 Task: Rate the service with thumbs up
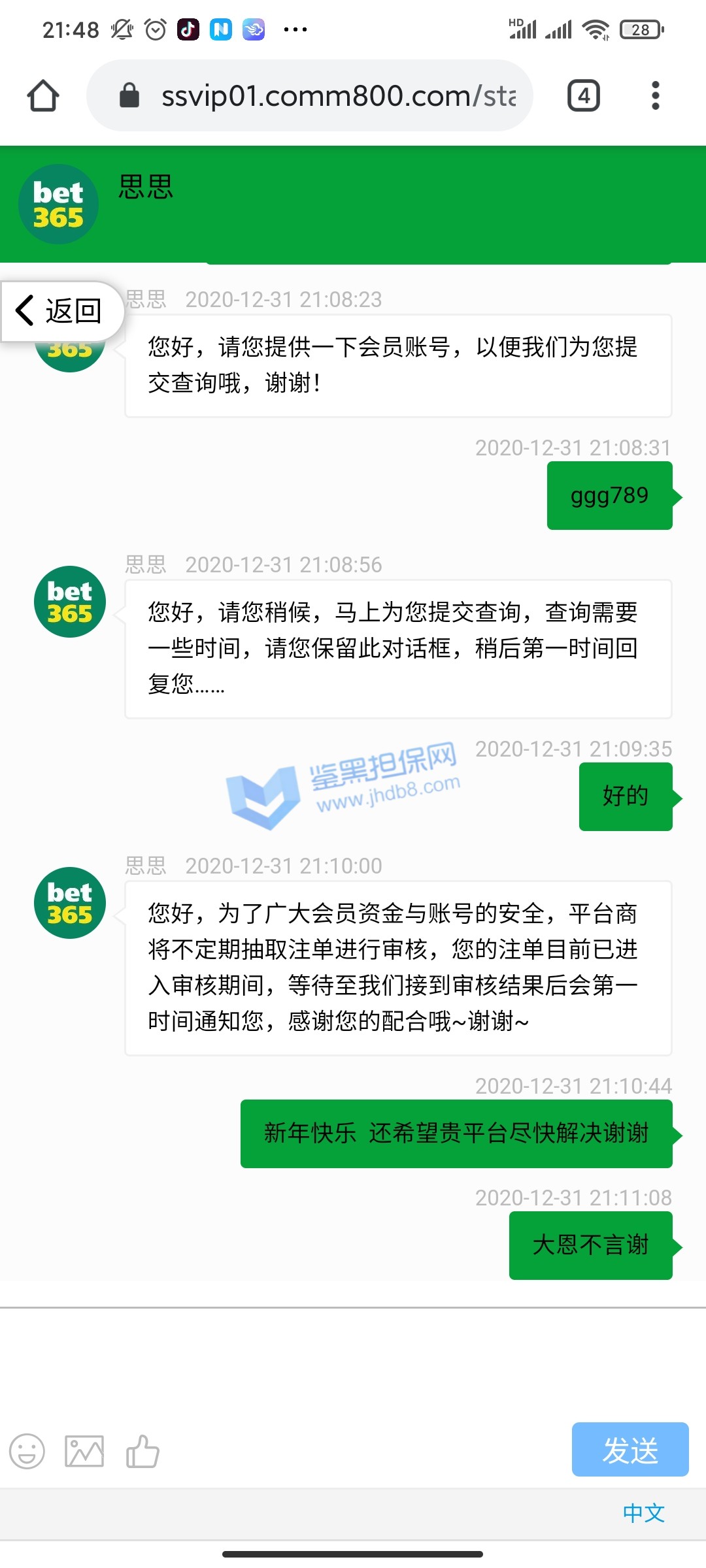point(143,1451)
